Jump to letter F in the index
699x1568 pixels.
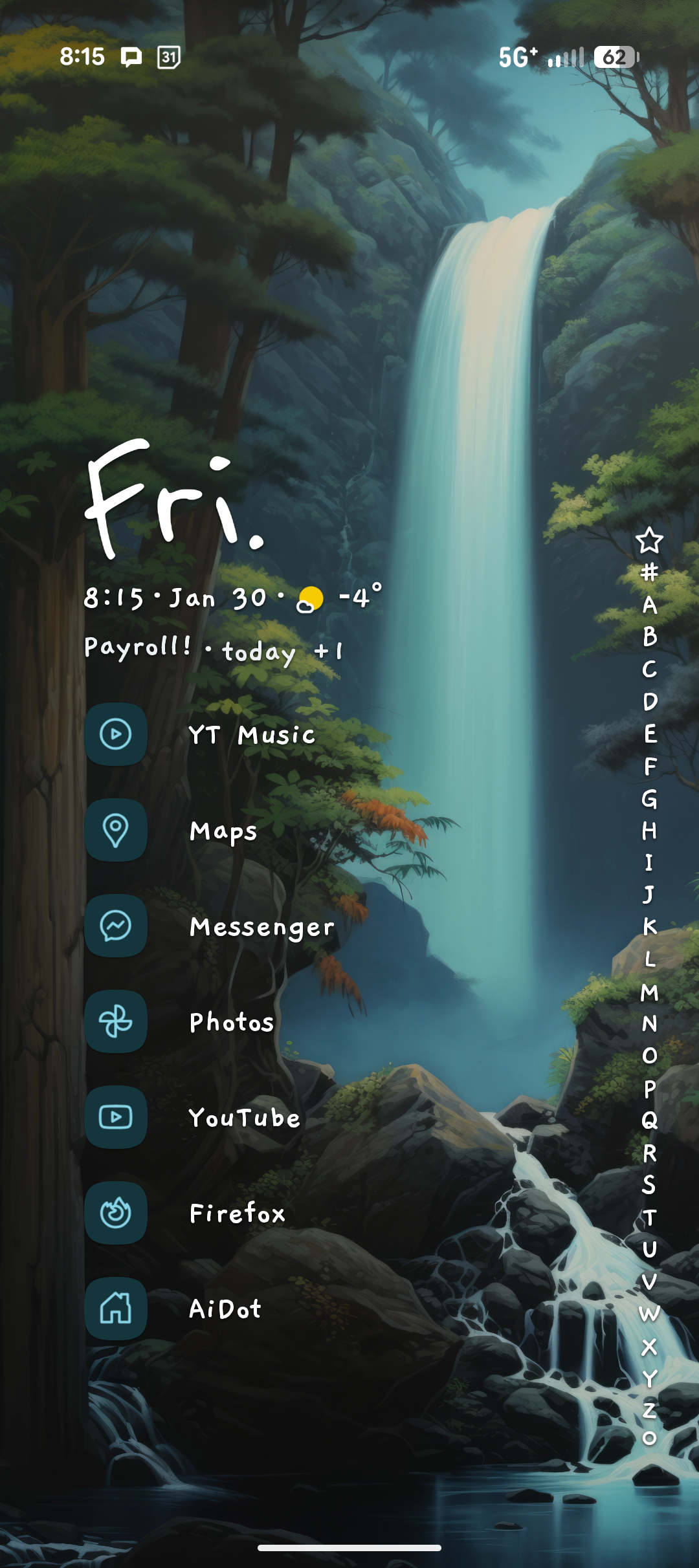point(649,766)
